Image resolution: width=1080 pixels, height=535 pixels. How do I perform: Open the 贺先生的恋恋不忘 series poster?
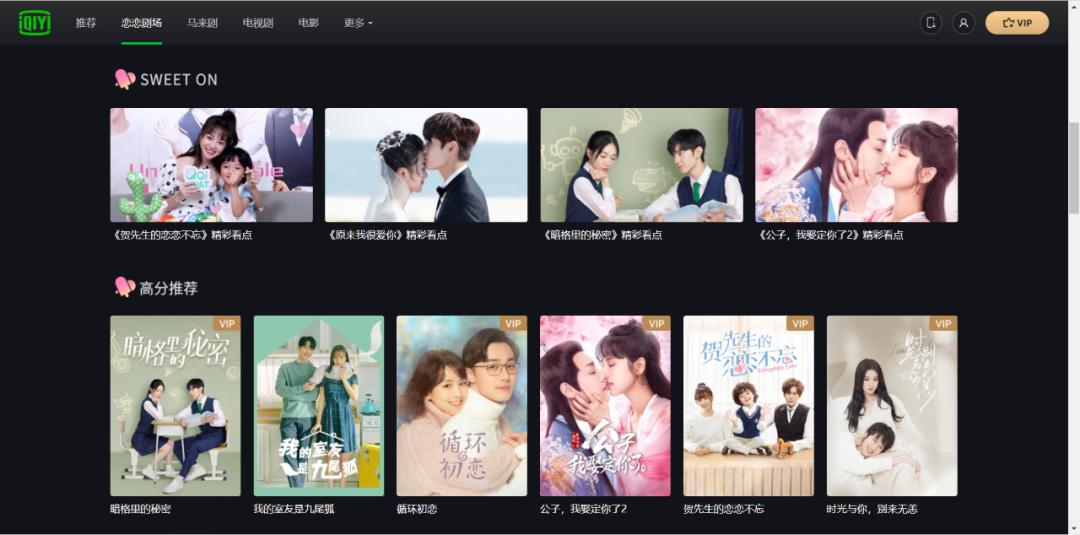[748, 405]
